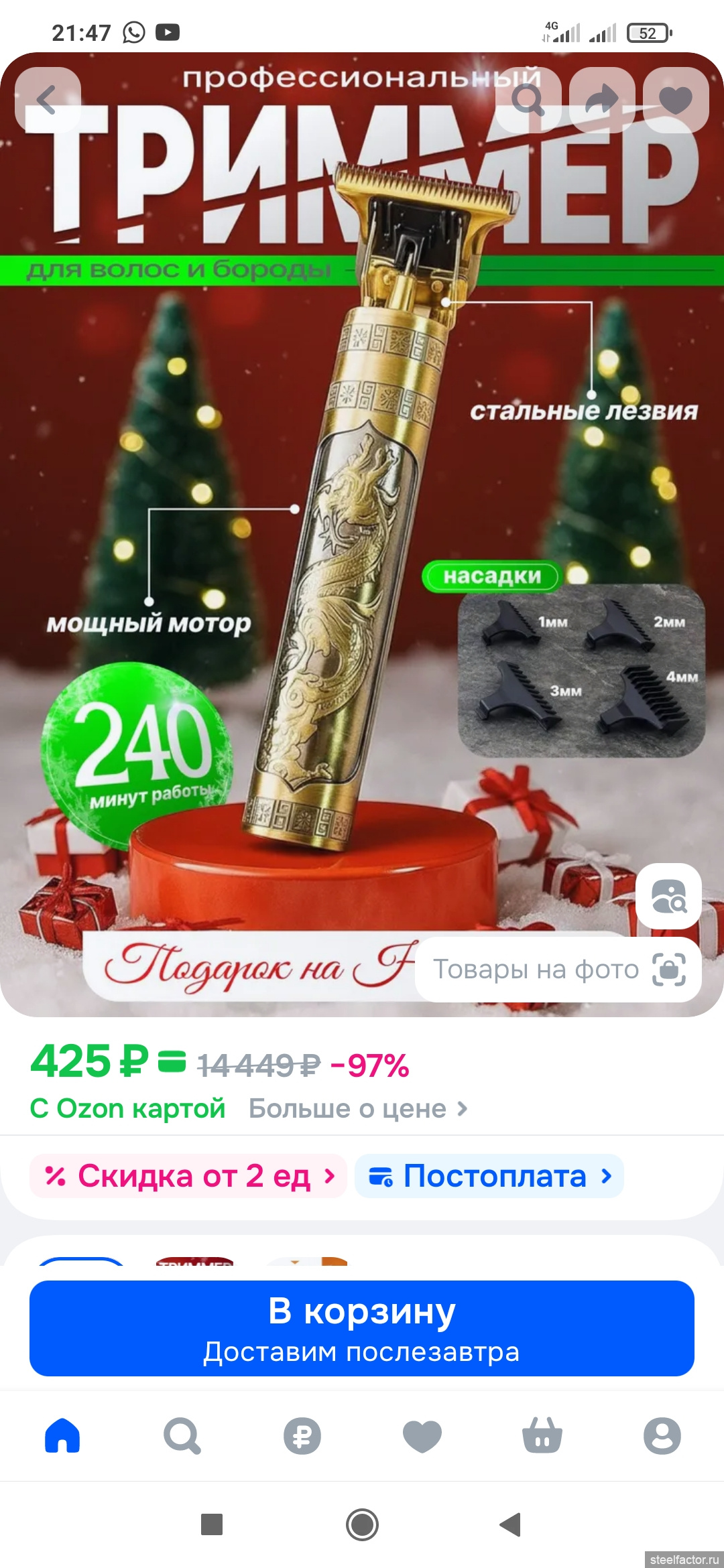Share this trimmer product
This screenshot has height=1568, width=724.
pos(601,101)
